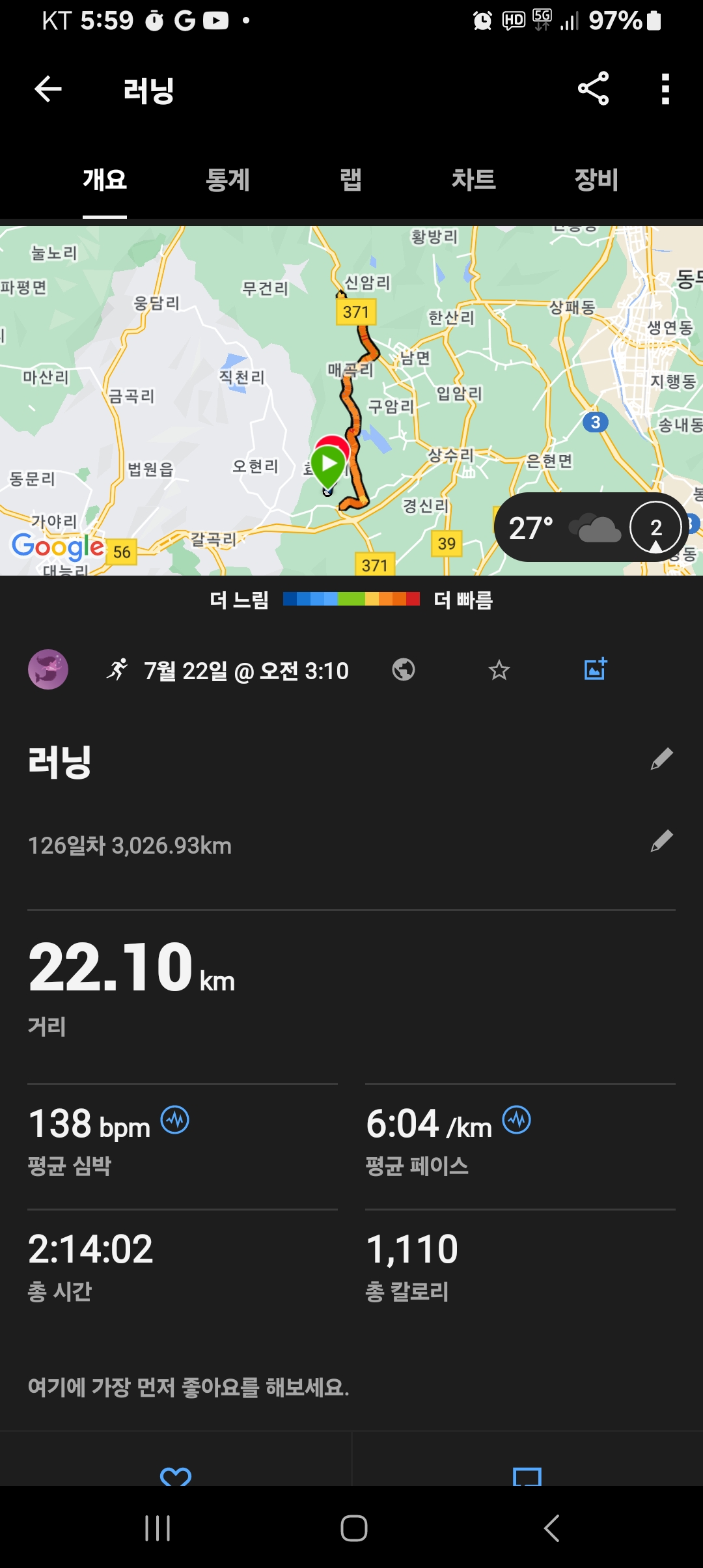
Task: Open the 27° weather widget
Action: coord(591,527)
